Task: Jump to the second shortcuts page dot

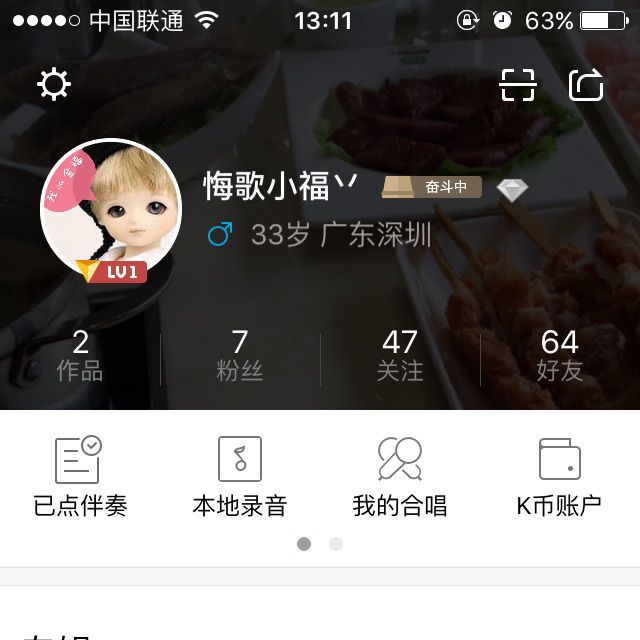Action: click(x=336, y=544)
